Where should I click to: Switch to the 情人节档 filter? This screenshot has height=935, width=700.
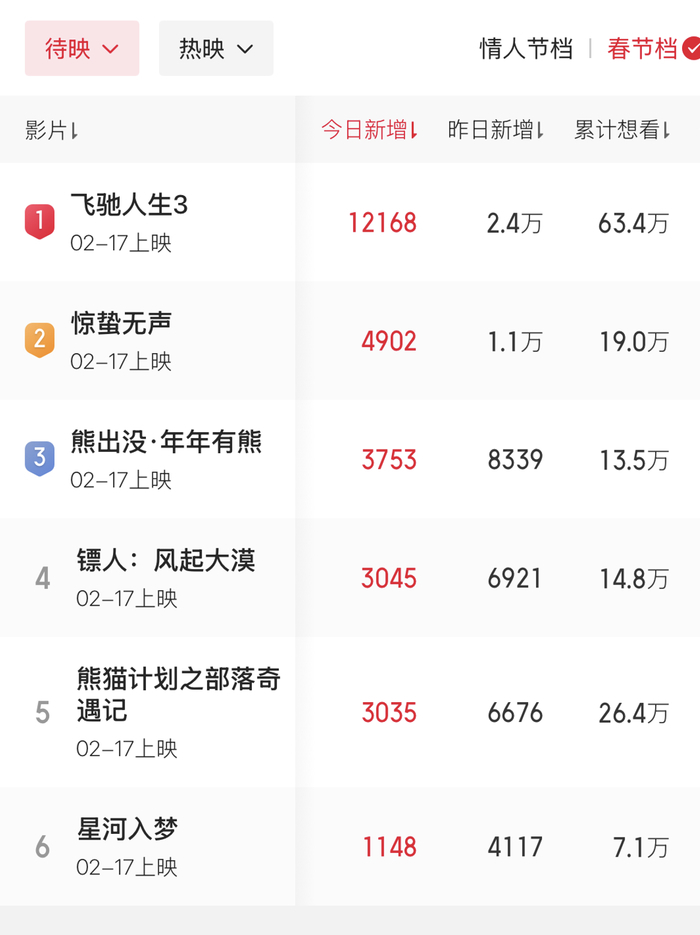click(x=526, y=48)
